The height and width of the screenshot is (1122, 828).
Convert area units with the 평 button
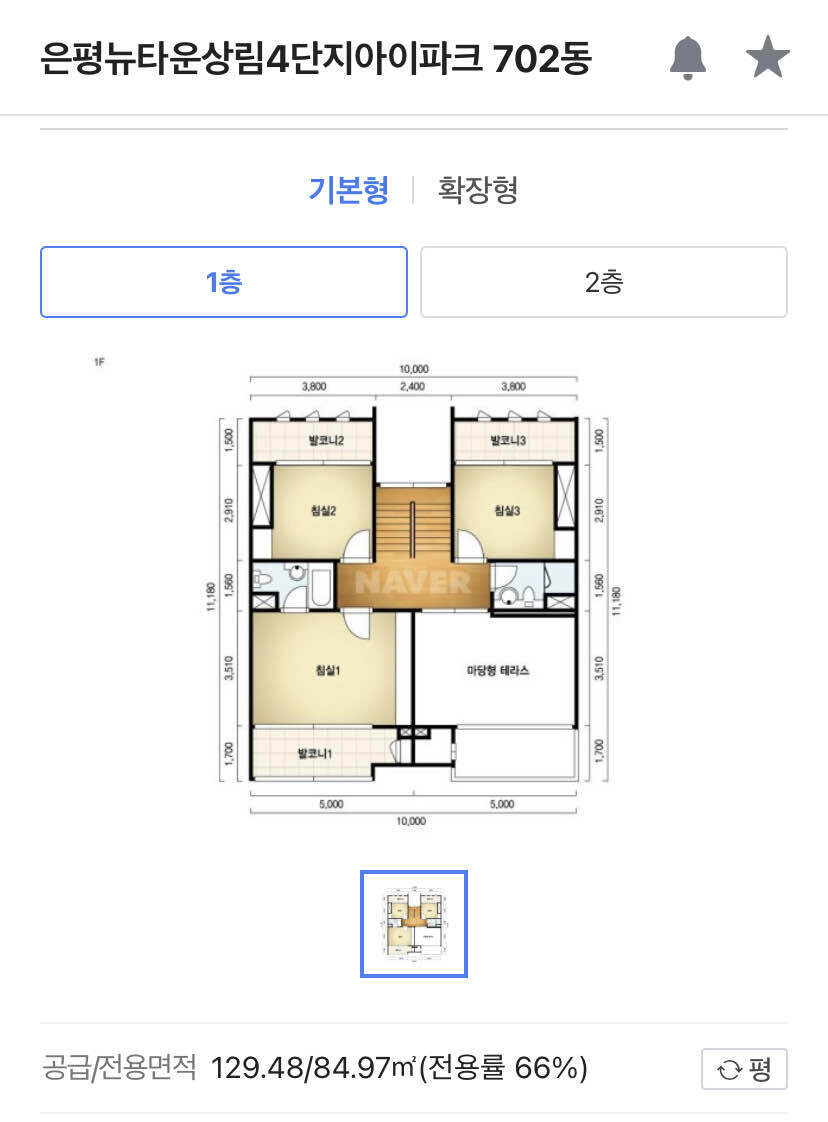(x=745, y=1069)
